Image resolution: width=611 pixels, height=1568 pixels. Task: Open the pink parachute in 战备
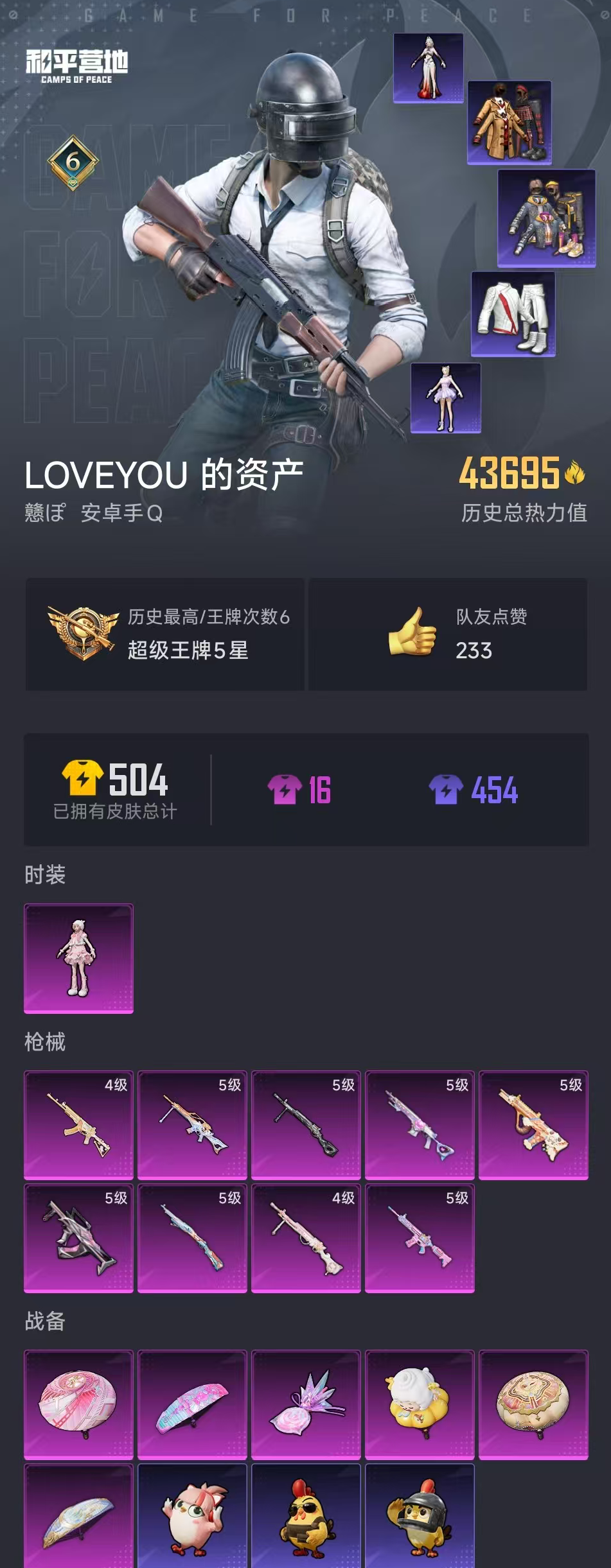(78, 1406)
